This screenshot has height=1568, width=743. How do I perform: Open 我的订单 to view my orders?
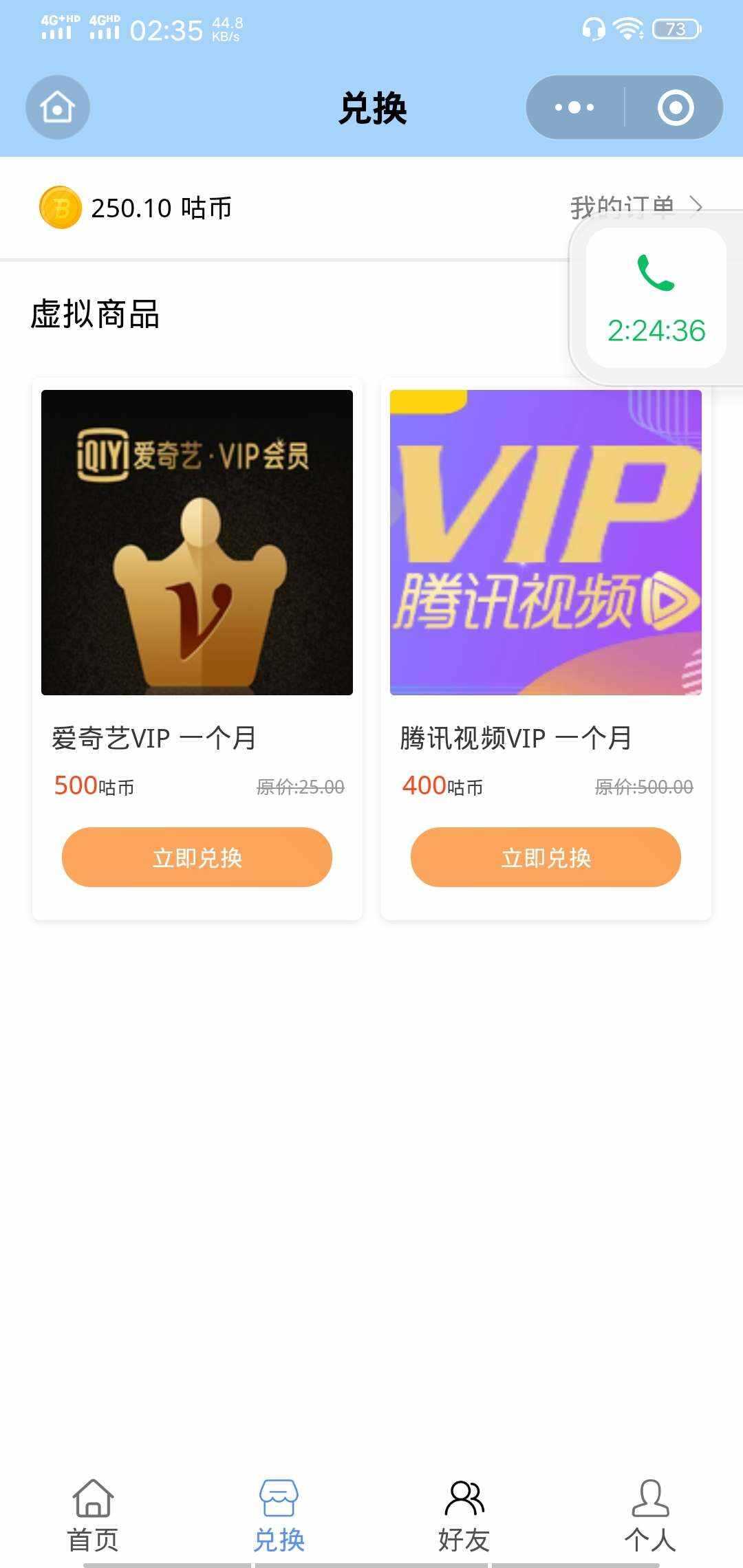pyautogui.click(x=623, y=205)
